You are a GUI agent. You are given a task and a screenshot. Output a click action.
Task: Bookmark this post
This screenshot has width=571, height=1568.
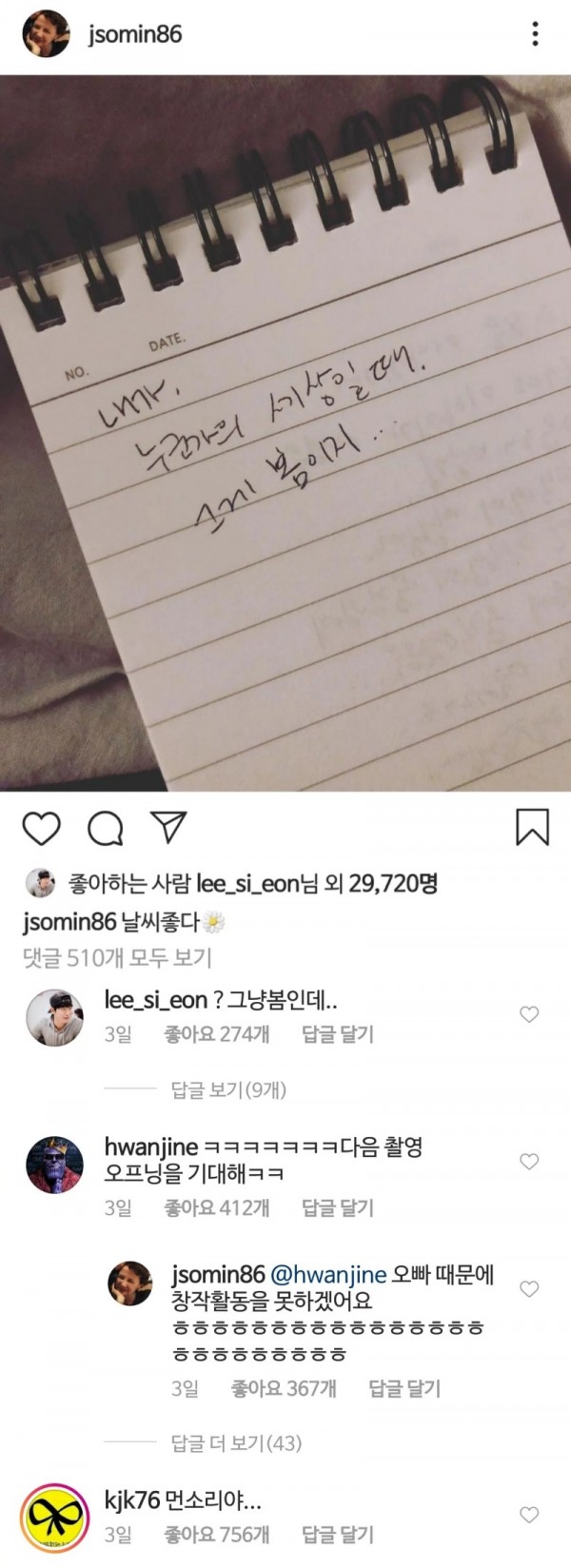(x=532, y=827)
